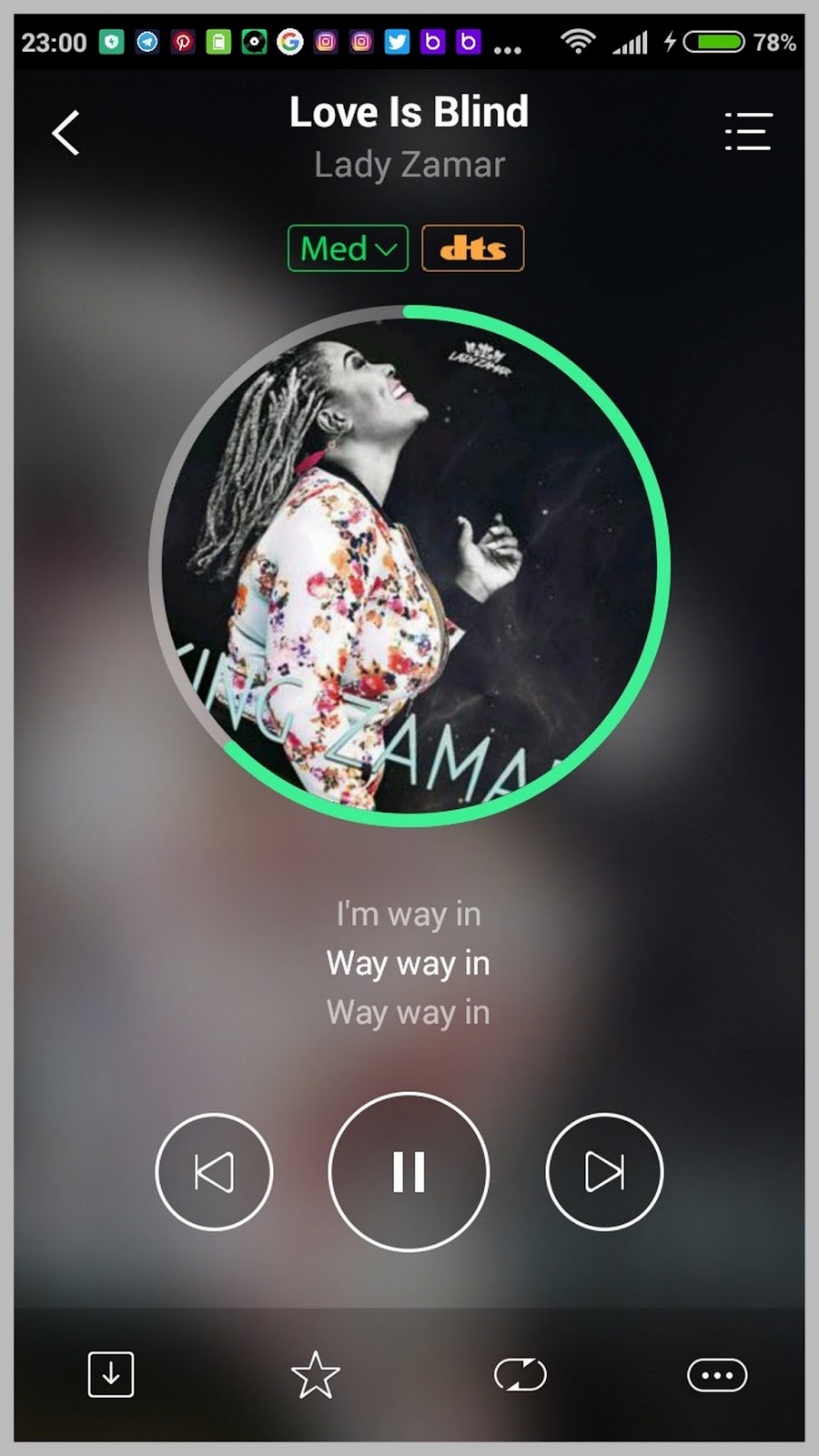Mark the song as favorite
The image size is (819, 1456).
click(x=315, y=1374)
